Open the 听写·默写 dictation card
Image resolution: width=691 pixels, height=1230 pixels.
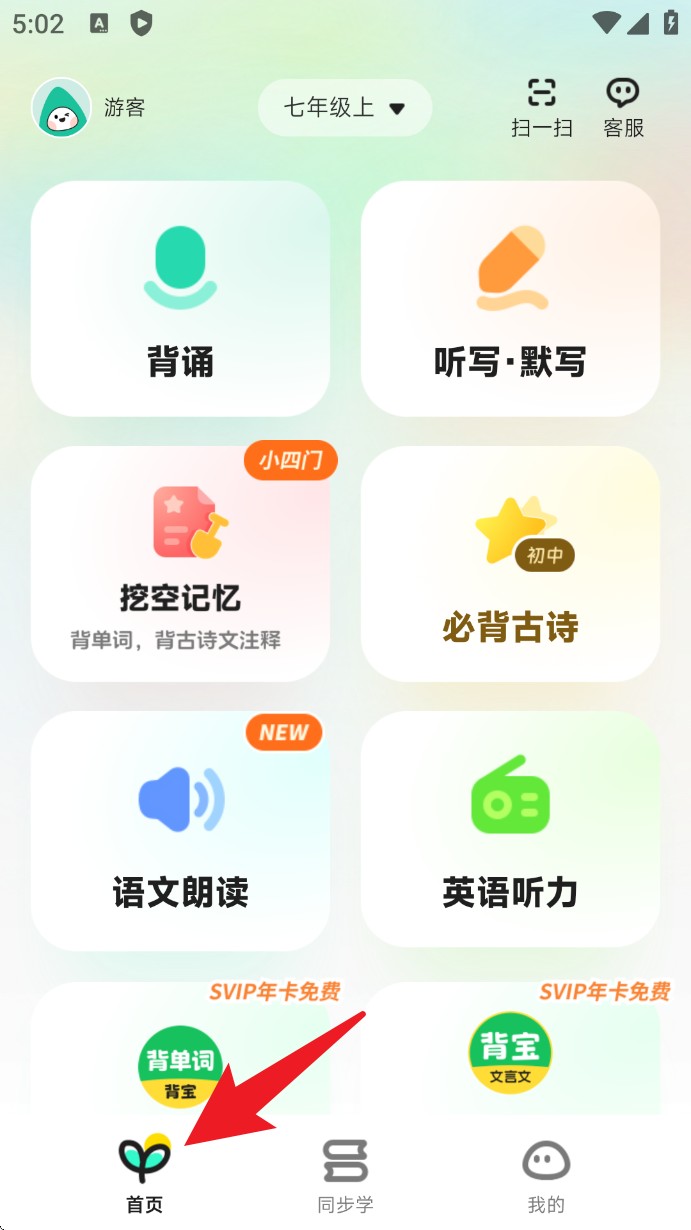coord(510,298)
